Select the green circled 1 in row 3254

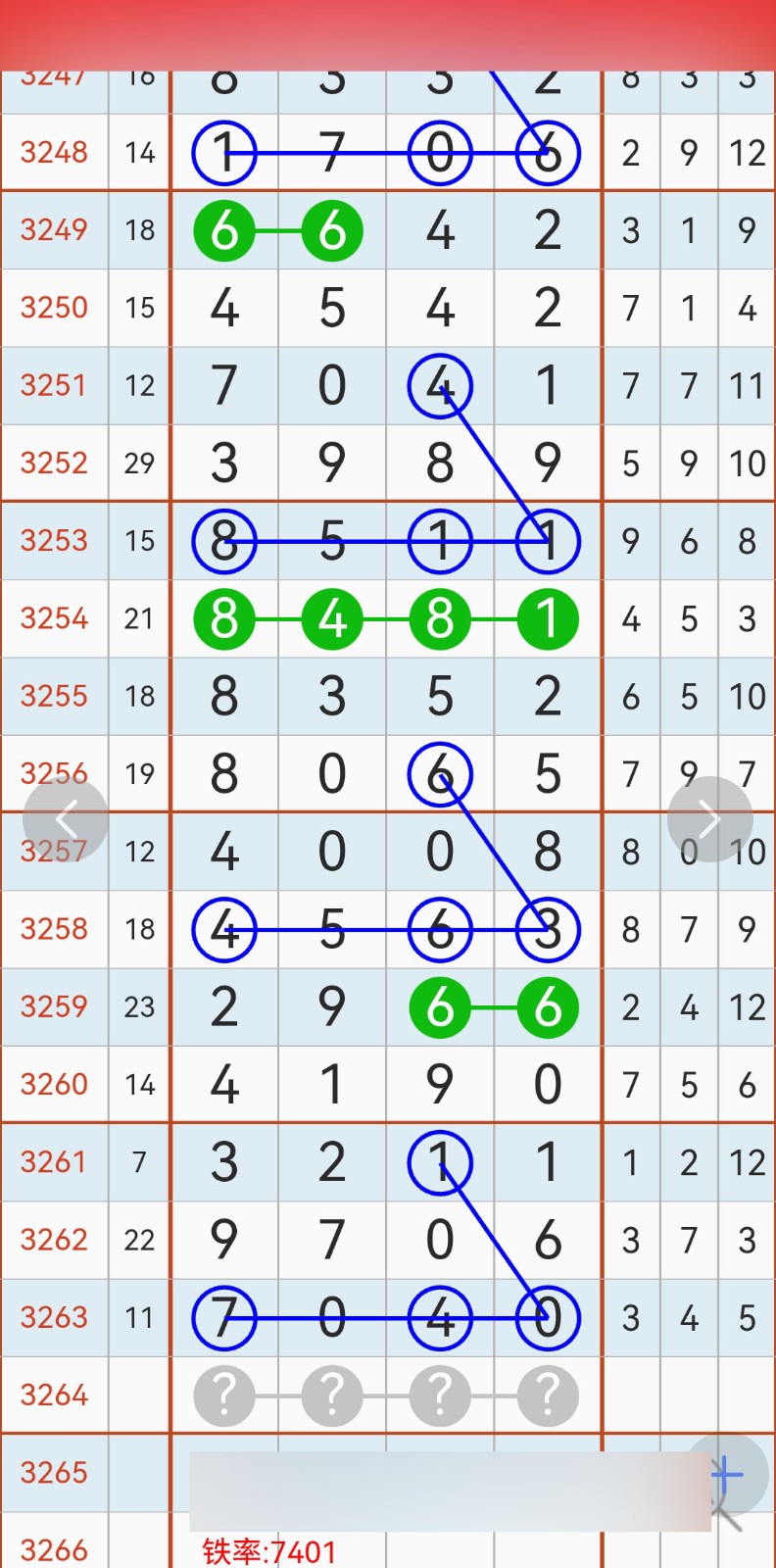[548, 618]
